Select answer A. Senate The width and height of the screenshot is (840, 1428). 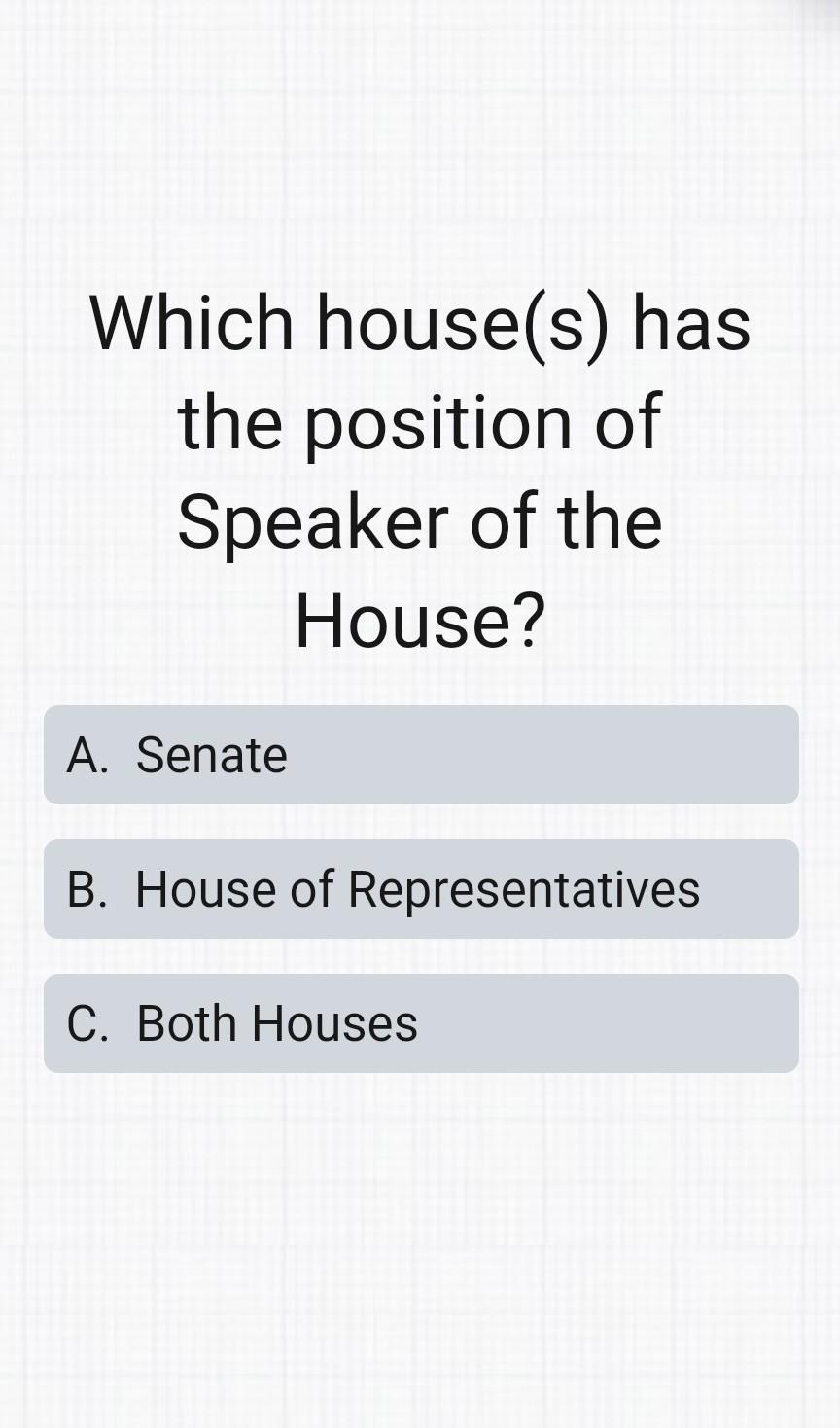coord(420,755)
